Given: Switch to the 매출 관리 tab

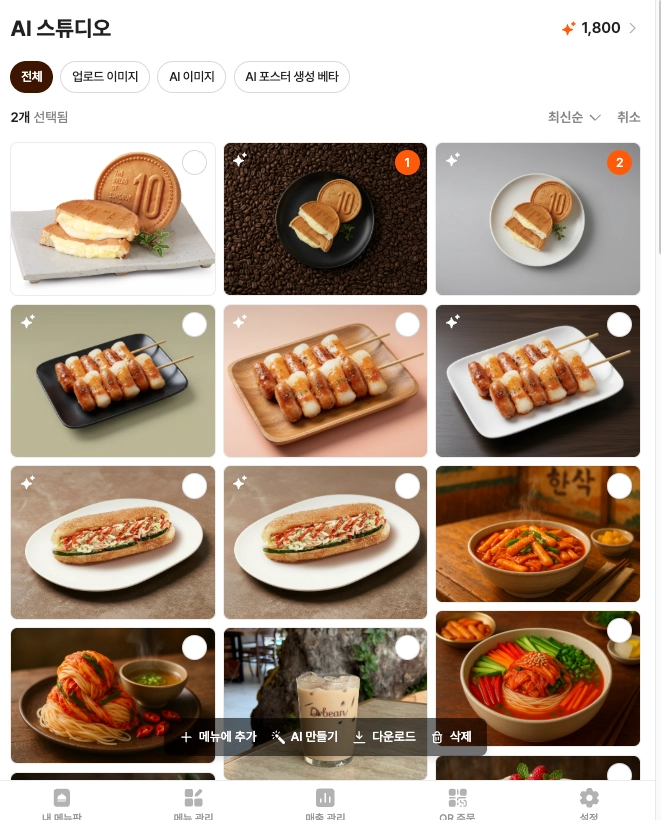Looking at the screenshot, I should pyautogui.click(x=325, y=804).
